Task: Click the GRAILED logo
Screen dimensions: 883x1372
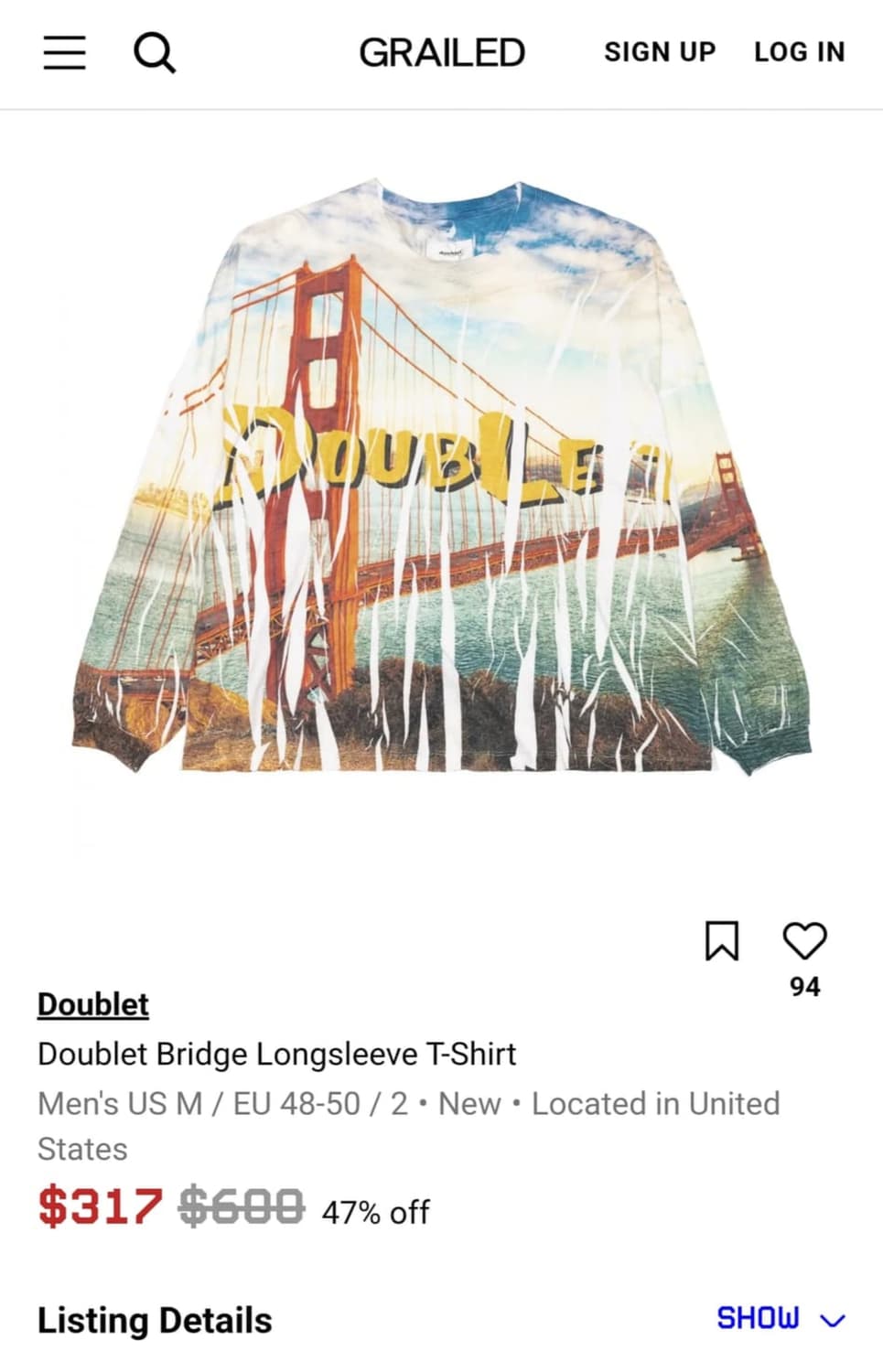Action: [442, 52]
